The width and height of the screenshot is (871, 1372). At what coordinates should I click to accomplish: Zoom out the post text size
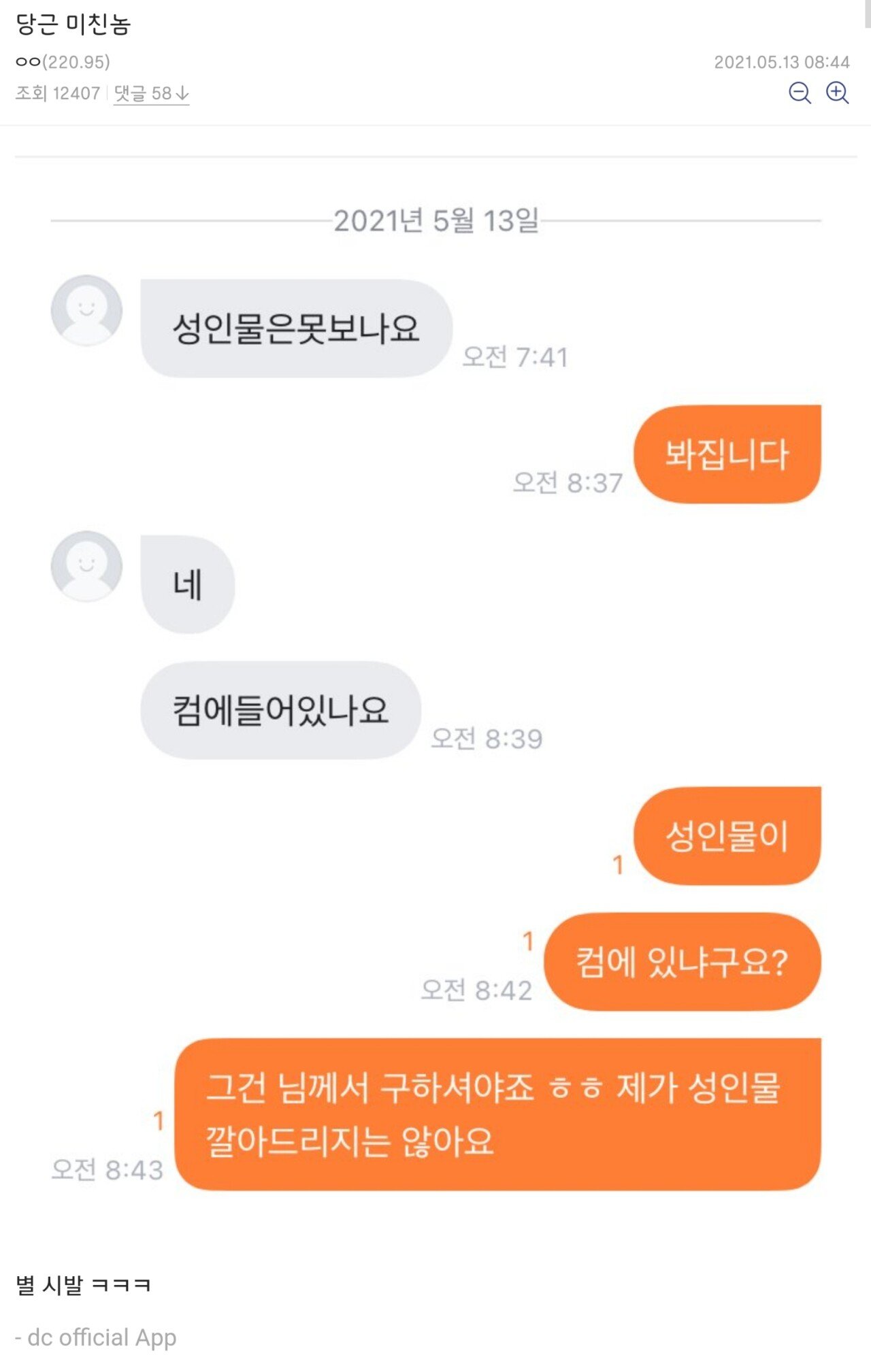[800, 93]
